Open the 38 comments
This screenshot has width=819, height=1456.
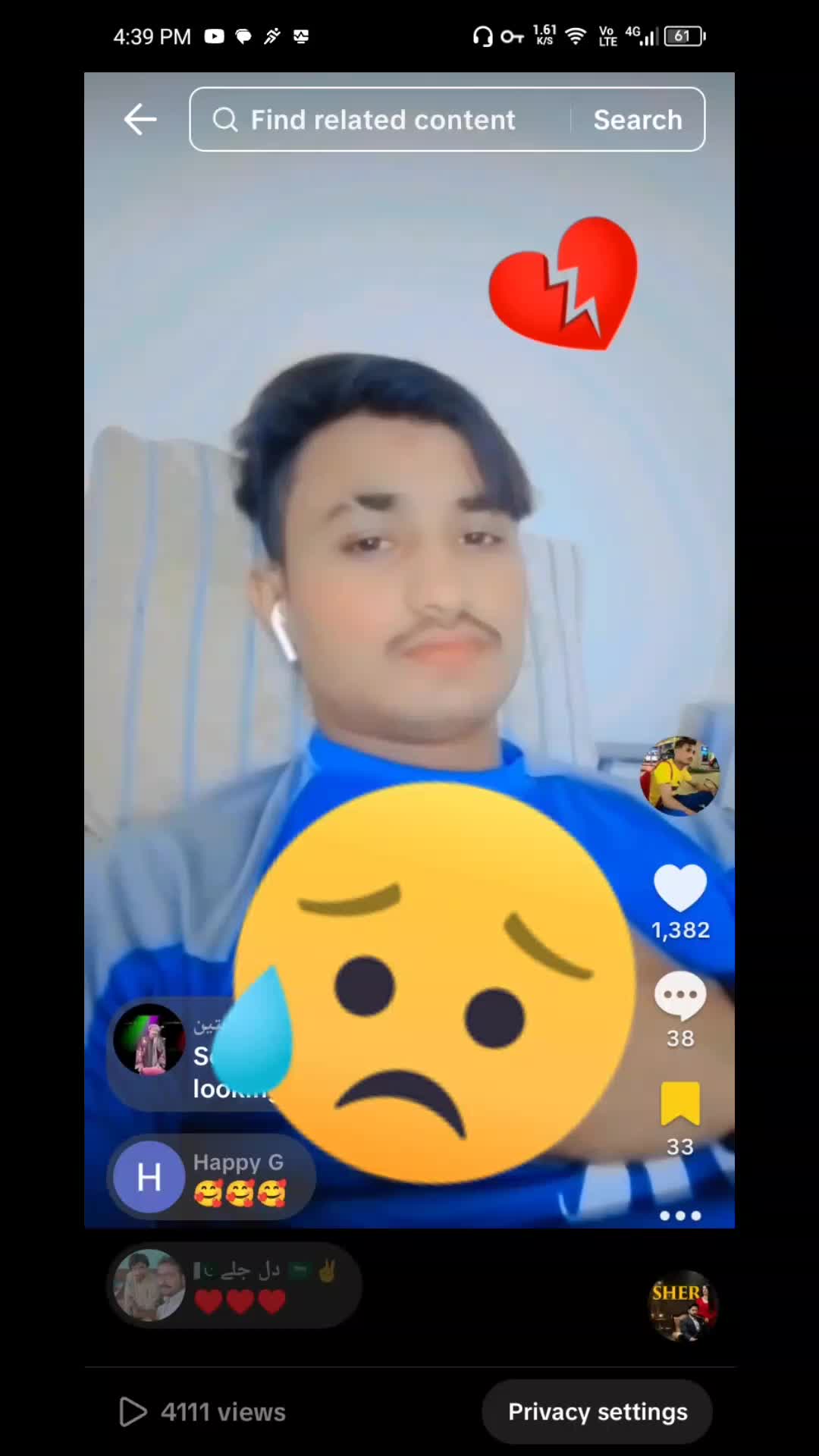tap(680, 996)
